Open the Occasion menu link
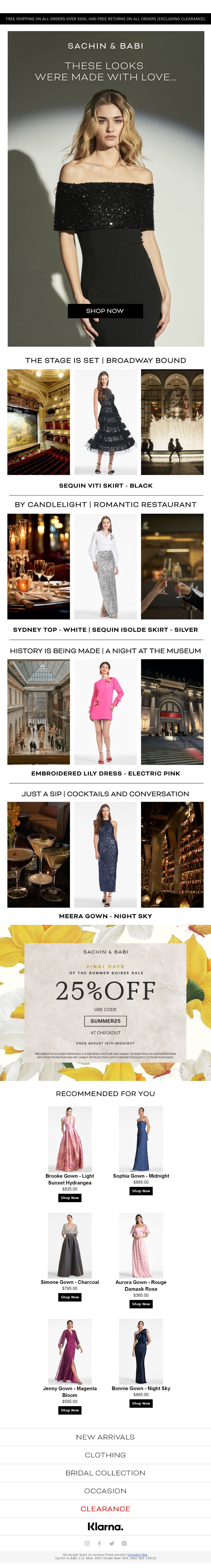 [105, 1491]
